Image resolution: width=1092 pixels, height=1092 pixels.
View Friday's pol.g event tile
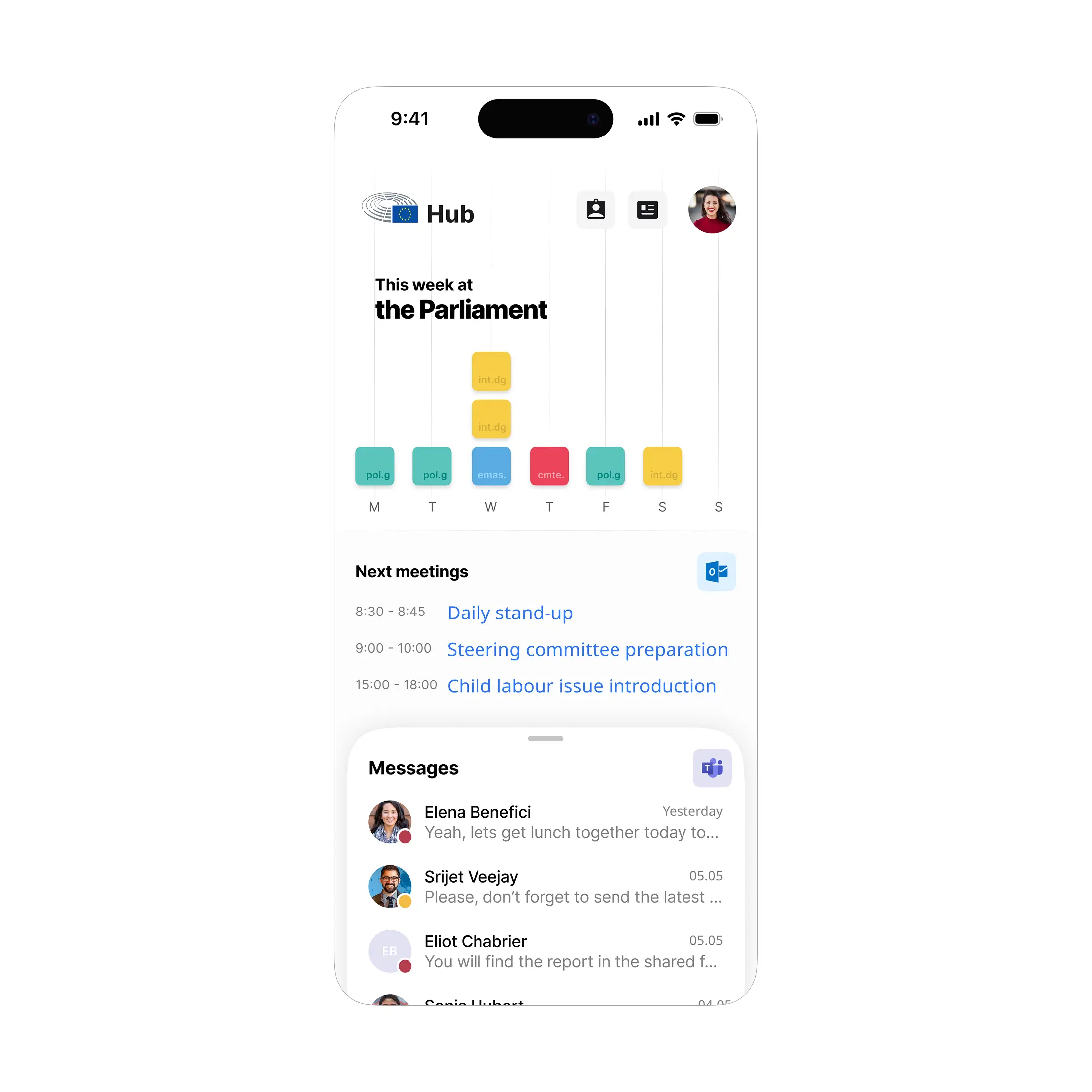point(606,466)
